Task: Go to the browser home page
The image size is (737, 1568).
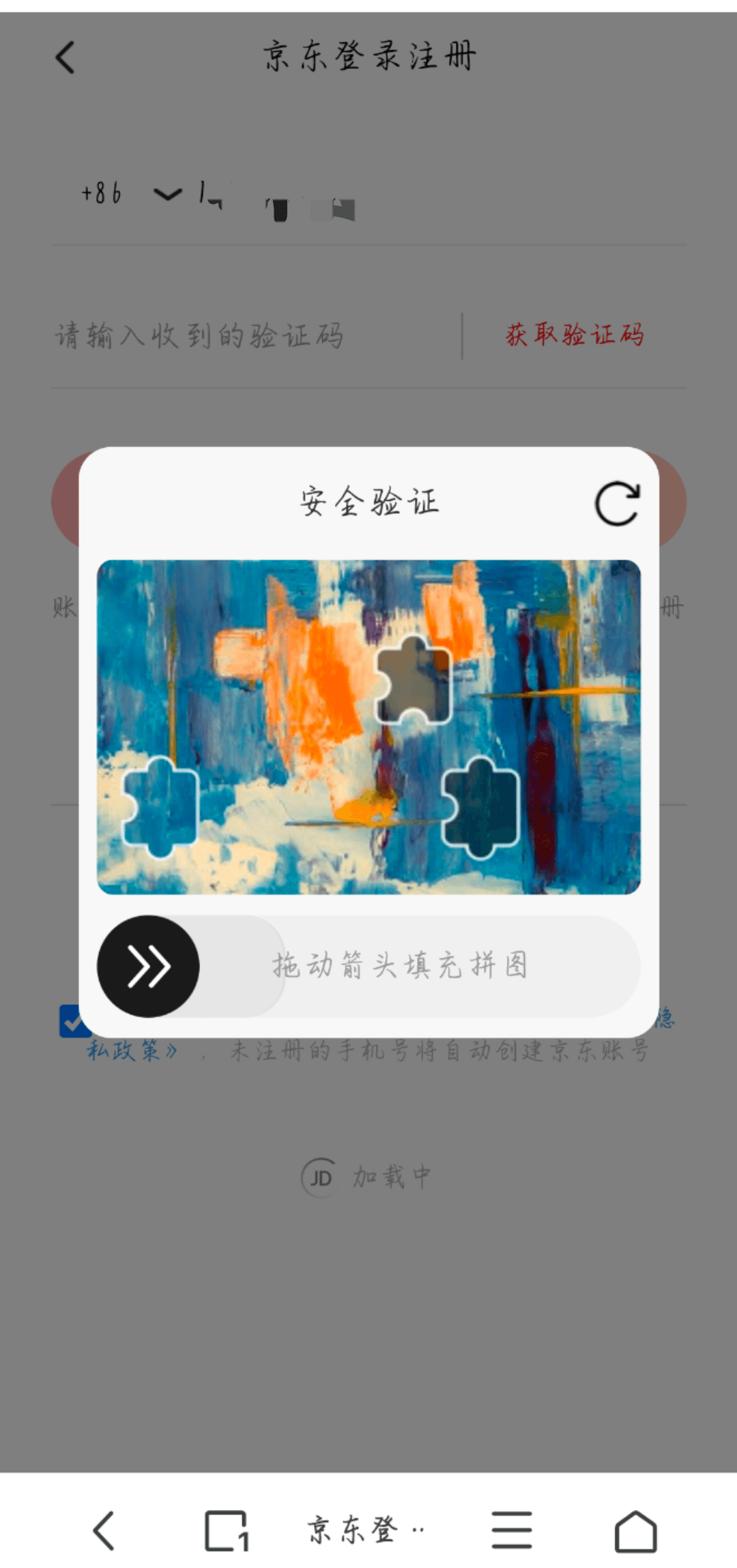Action: pyautogui.click(x=635, y=1531)
